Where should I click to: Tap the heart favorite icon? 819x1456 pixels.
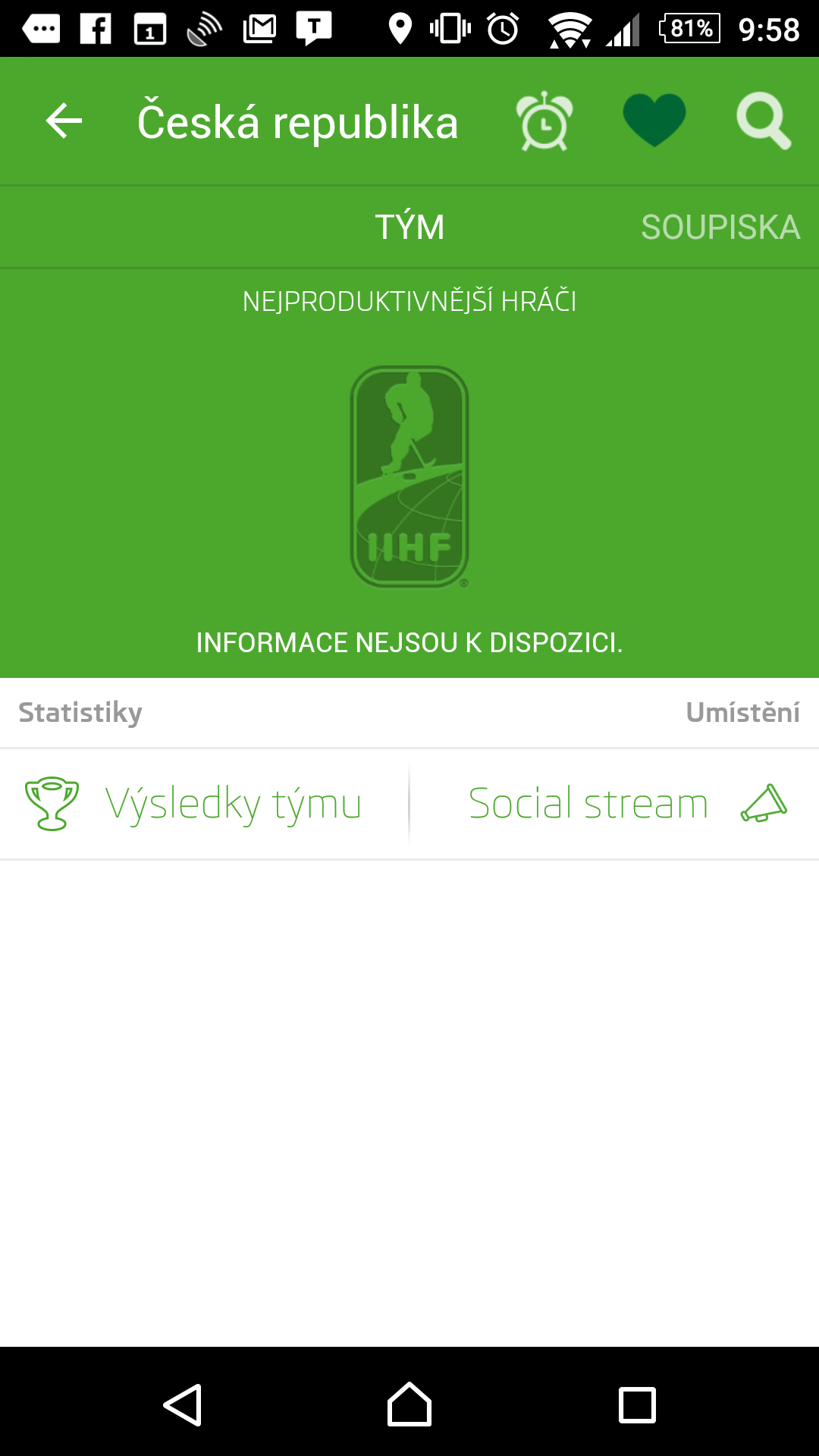654,120
